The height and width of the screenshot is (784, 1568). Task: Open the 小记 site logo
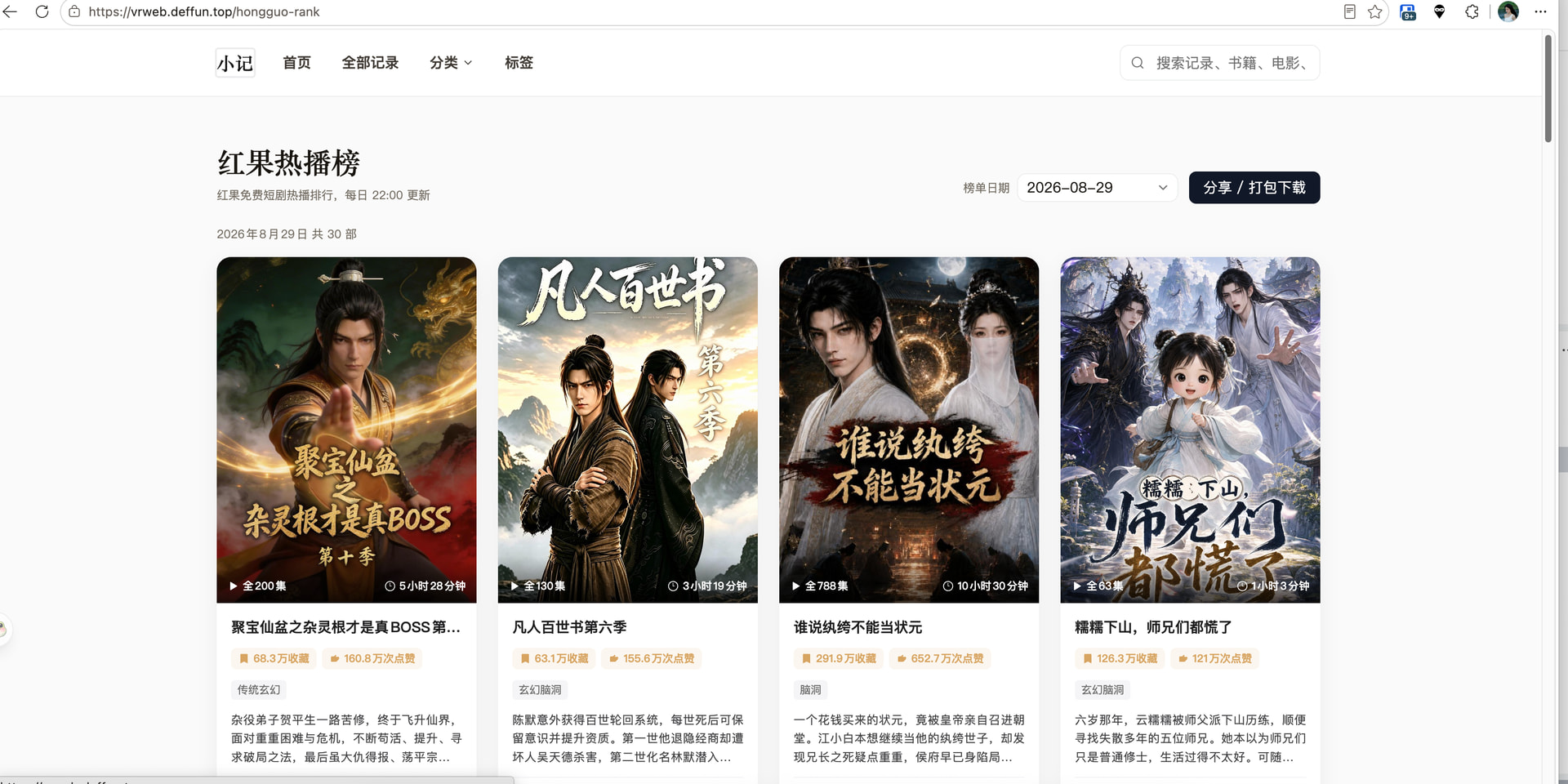tap(235, 63)
